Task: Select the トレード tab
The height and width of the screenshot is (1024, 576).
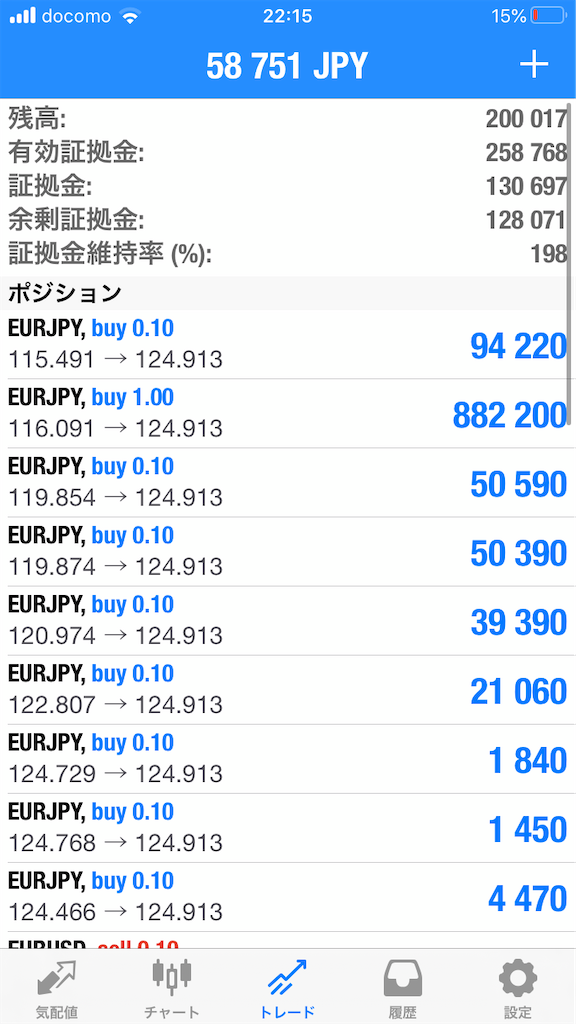Action: (287, 987)
